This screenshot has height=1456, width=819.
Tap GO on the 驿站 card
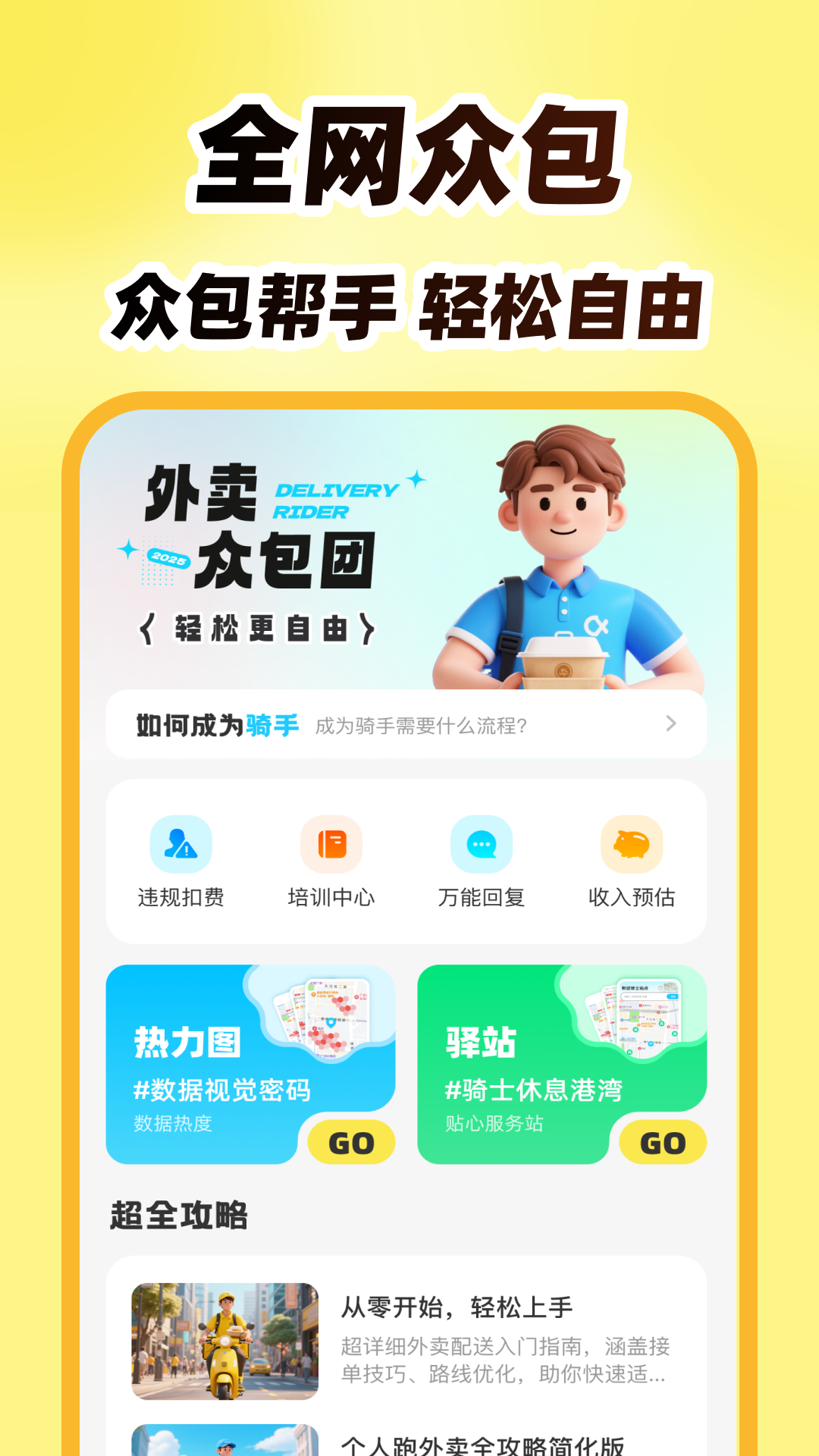[663, 1141]
